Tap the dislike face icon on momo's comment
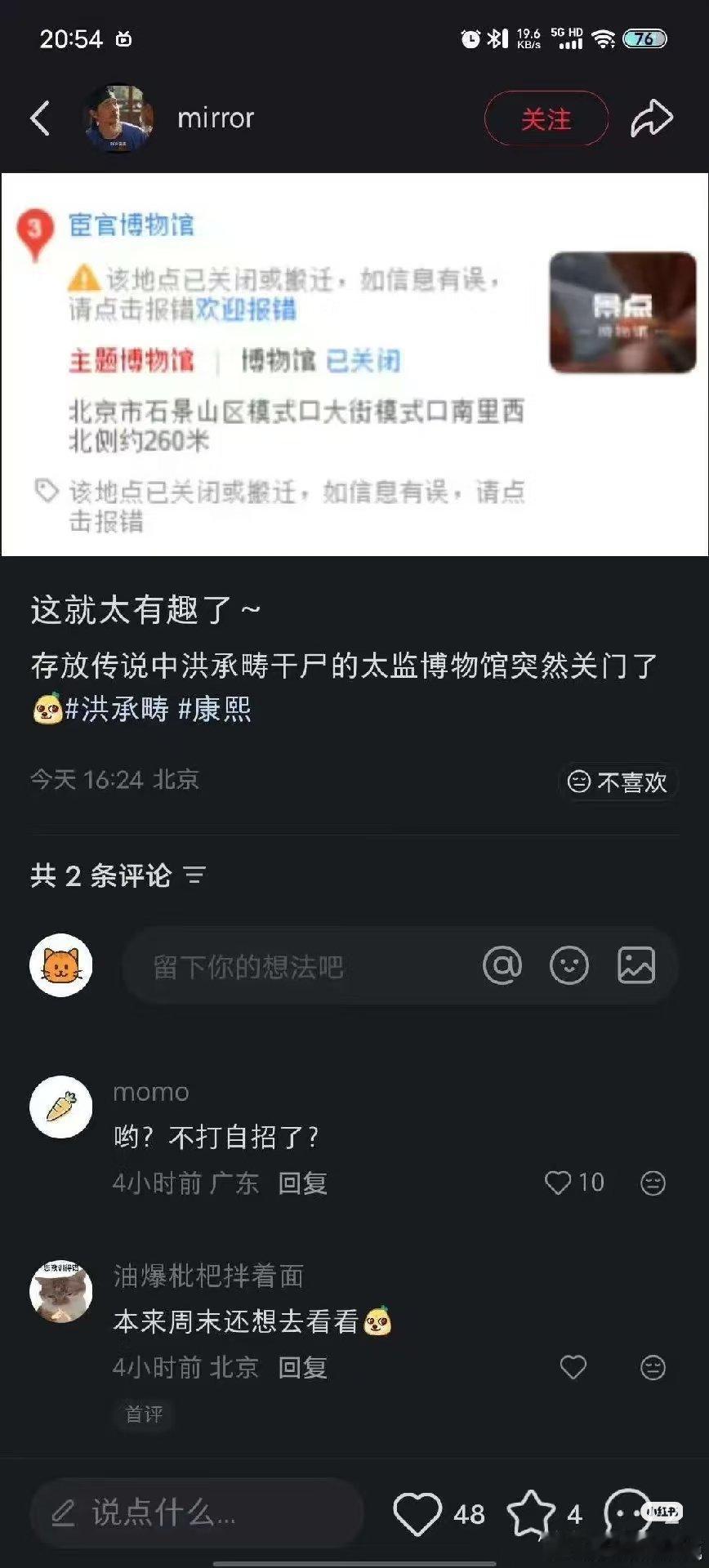Screen dimensions: 709x1568 (x=651, y=1182)
